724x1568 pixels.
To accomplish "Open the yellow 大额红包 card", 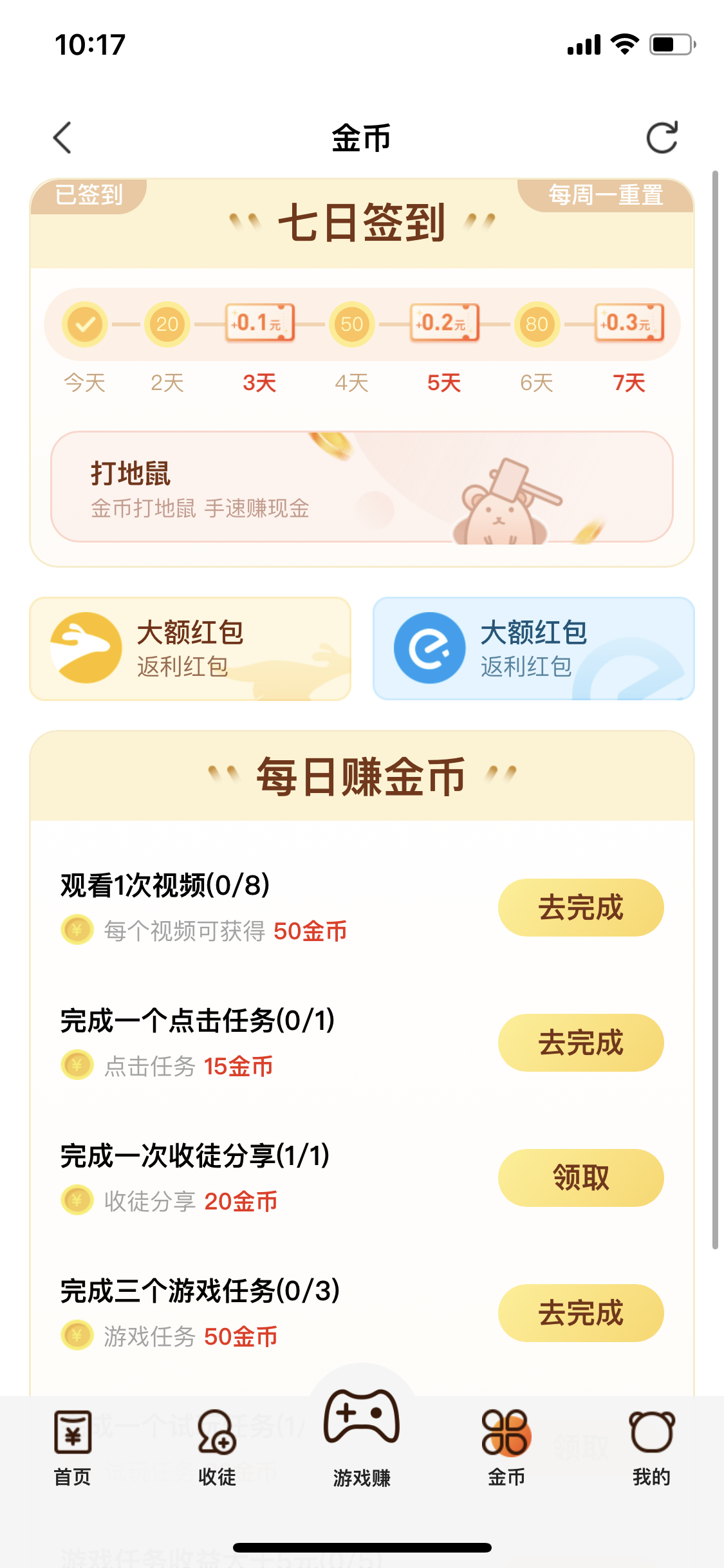I will click(x=190, y=649).
